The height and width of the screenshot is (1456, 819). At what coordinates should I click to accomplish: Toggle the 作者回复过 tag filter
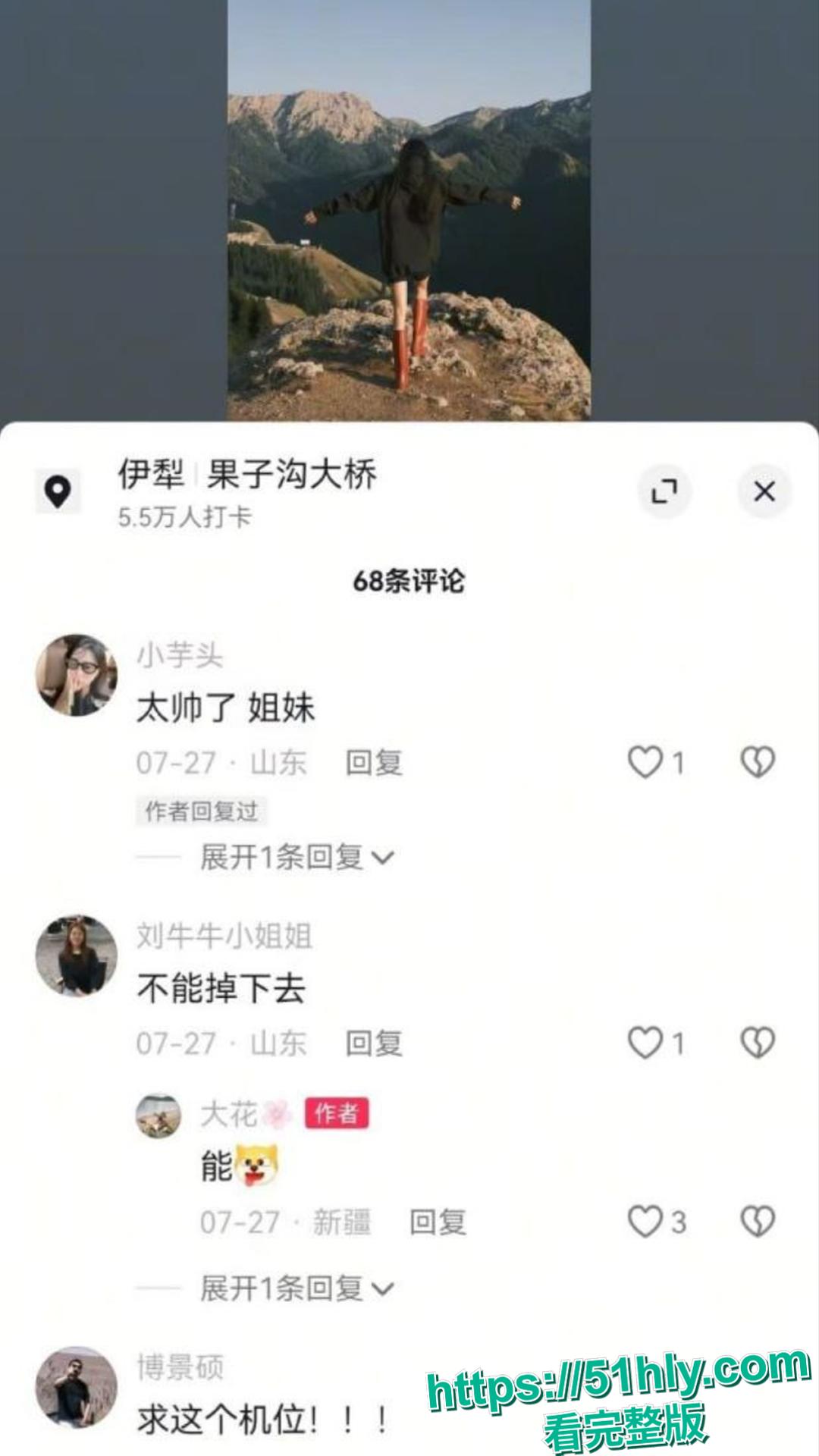point(200,810)
